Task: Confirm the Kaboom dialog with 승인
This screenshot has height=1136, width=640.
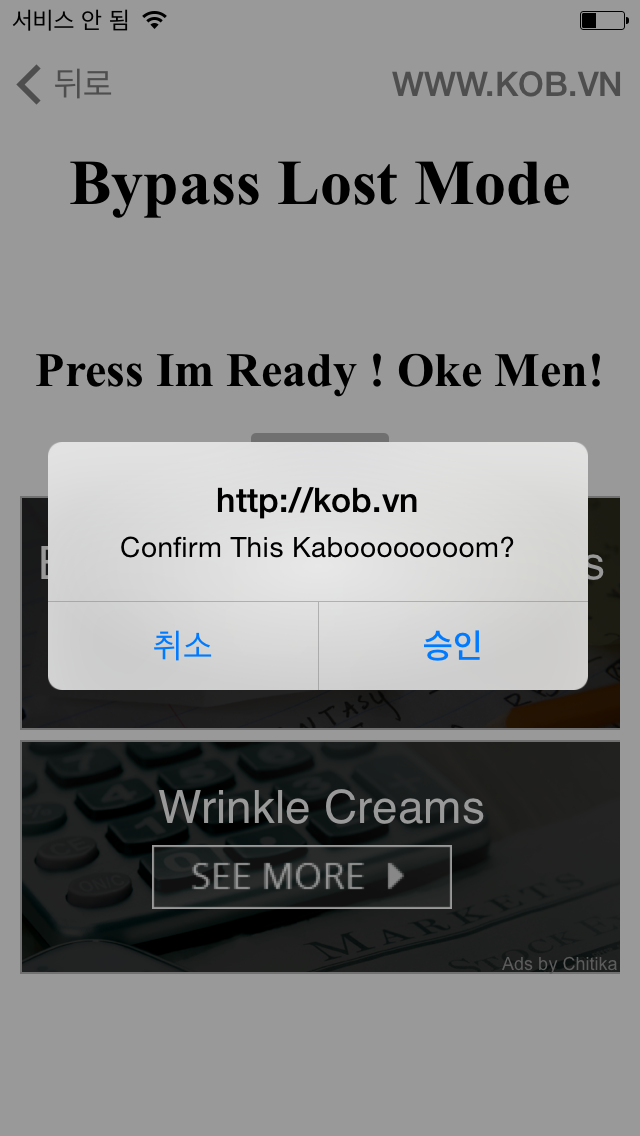Action: 453,646
